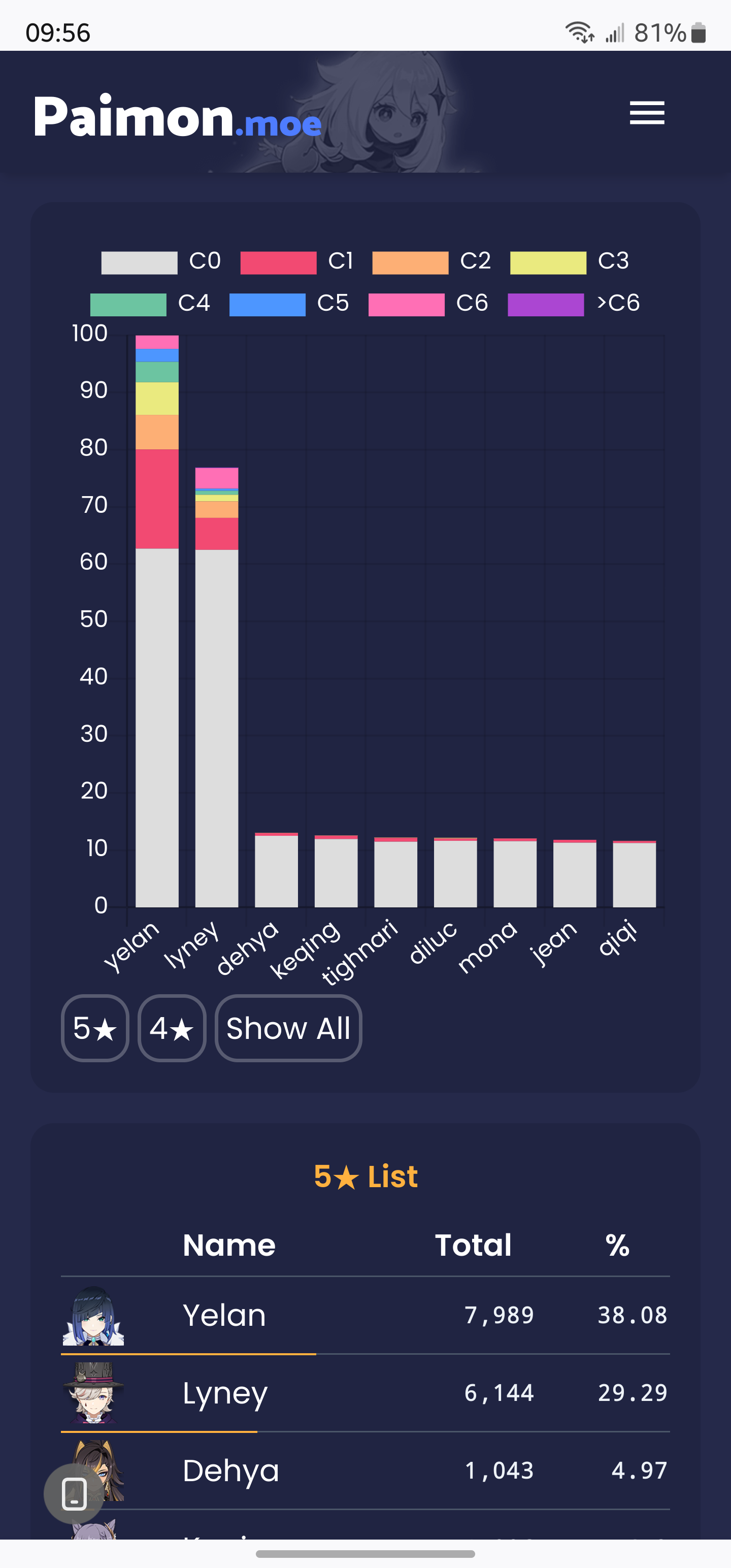Filter chart by 5★ characters

tap(95, 1028)
